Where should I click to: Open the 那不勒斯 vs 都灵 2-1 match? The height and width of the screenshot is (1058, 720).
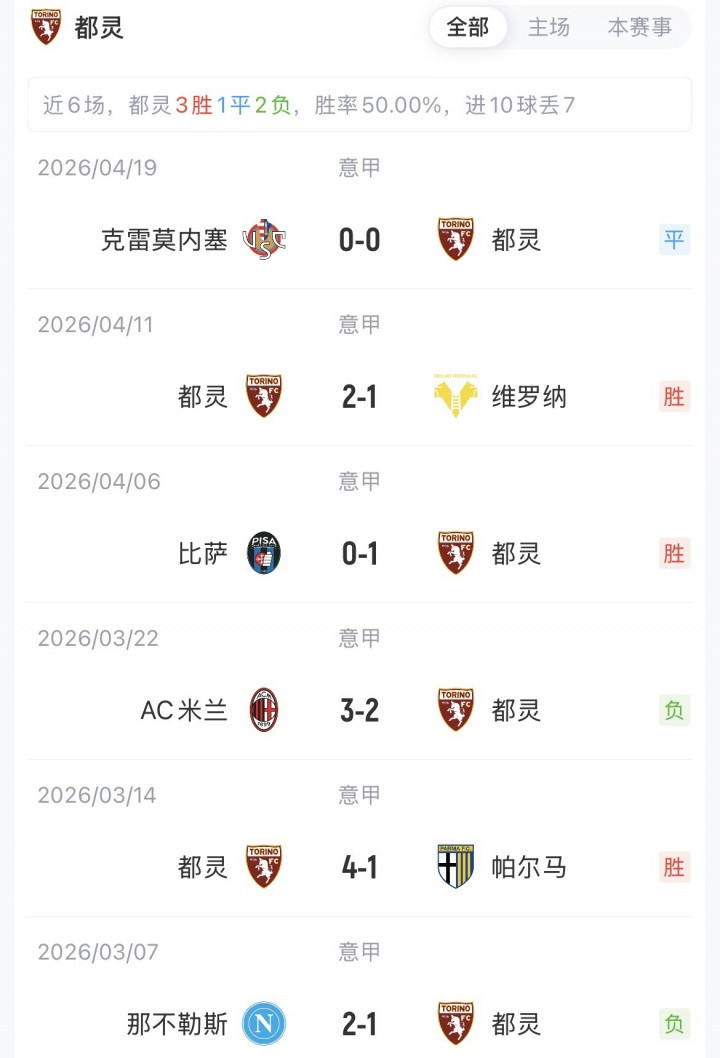[360, 1023]
